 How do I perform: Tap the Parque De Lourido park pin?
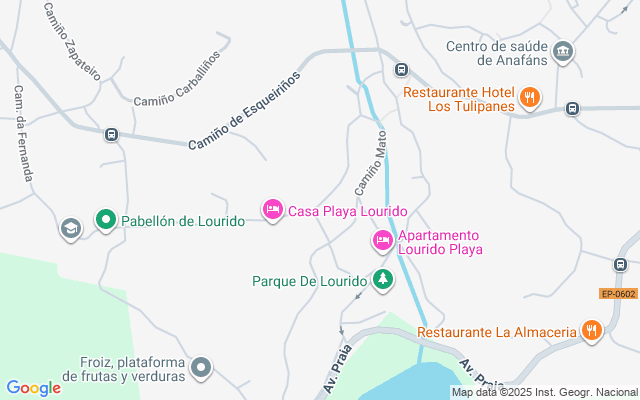pos(381,281)
